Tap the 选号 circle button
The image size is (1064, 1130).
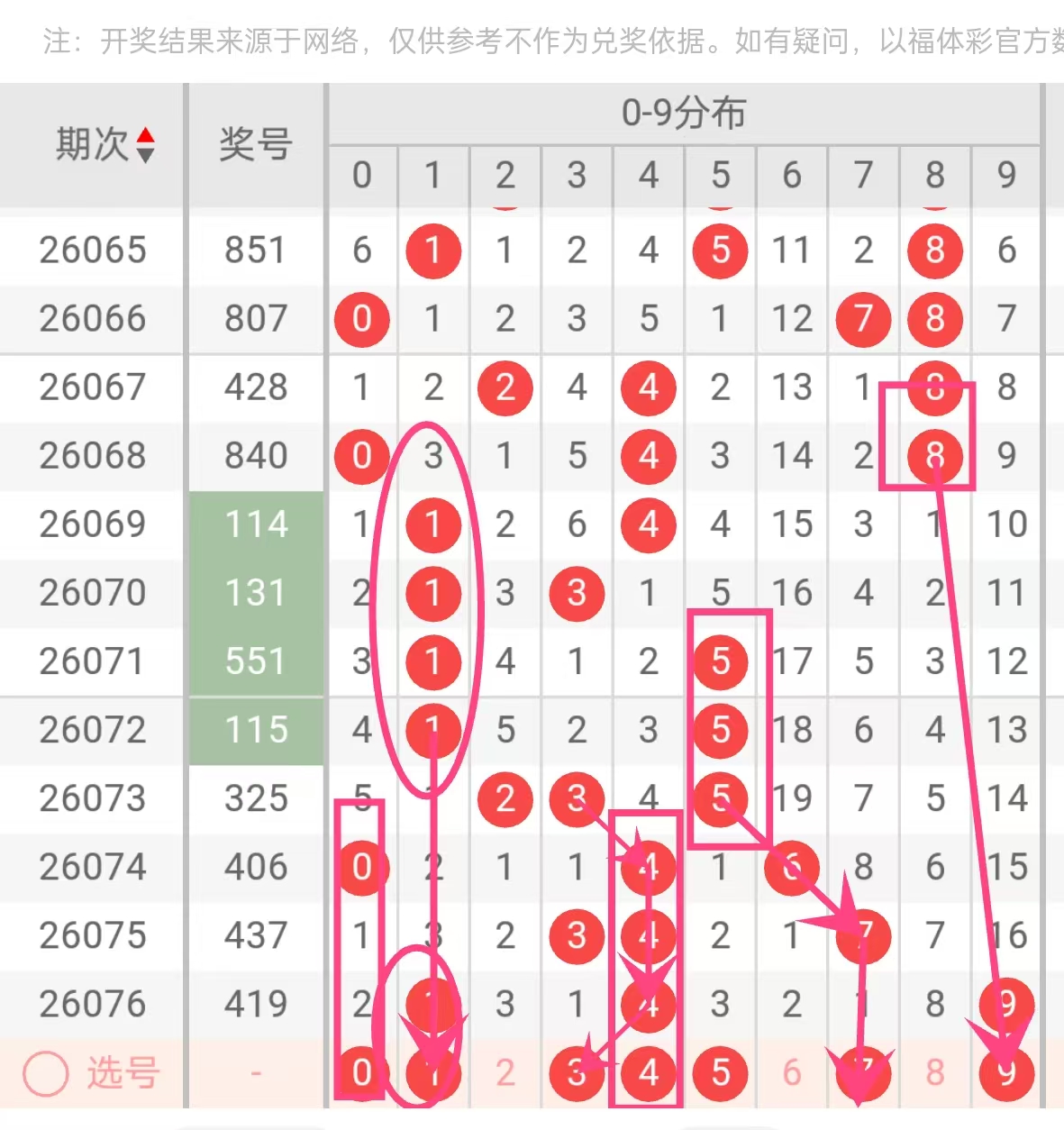click(46, 1073)
